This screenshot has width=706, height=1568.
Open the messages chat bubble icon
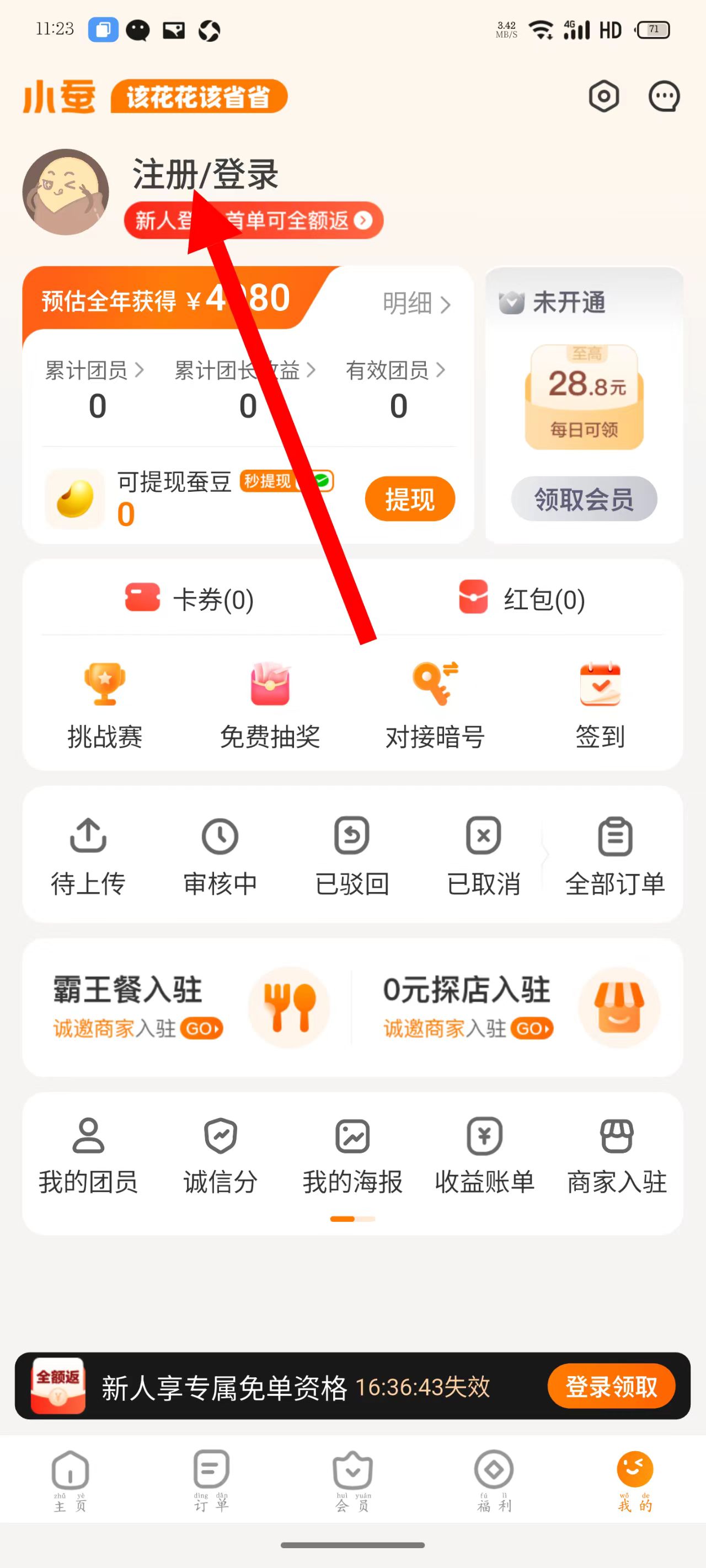tap(664, 96)
